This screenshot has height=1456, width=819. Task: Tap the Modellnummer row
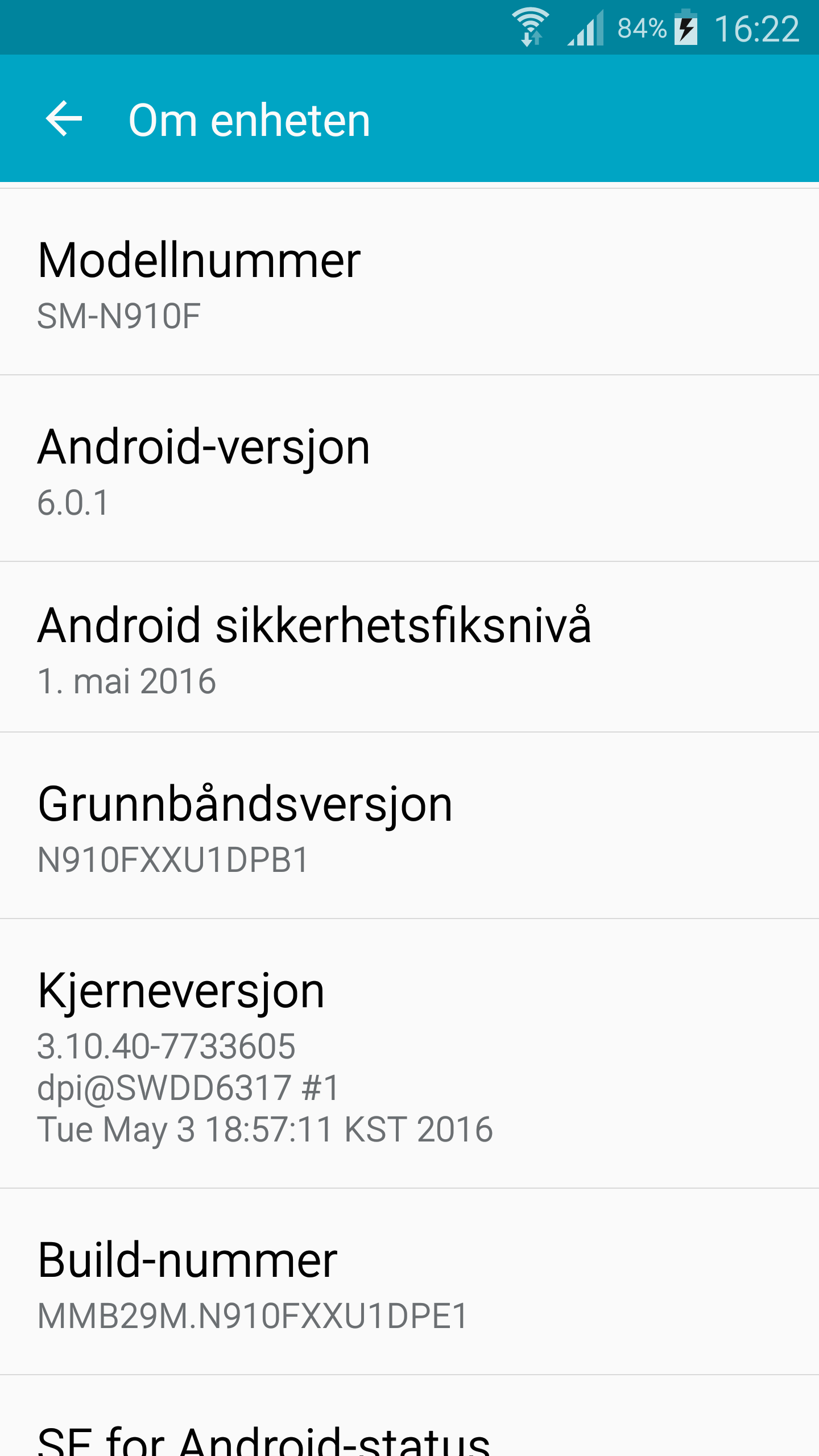click(409, 282)
